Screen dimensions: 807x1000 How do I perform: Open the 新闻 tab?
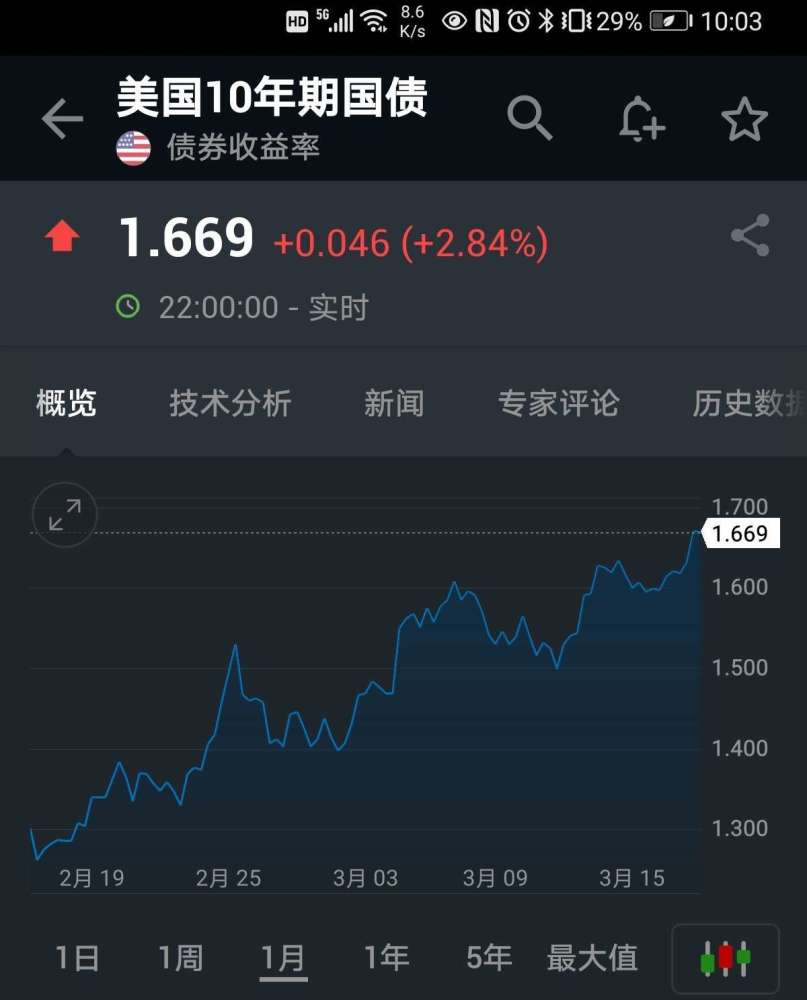click(x=394, y=403)
